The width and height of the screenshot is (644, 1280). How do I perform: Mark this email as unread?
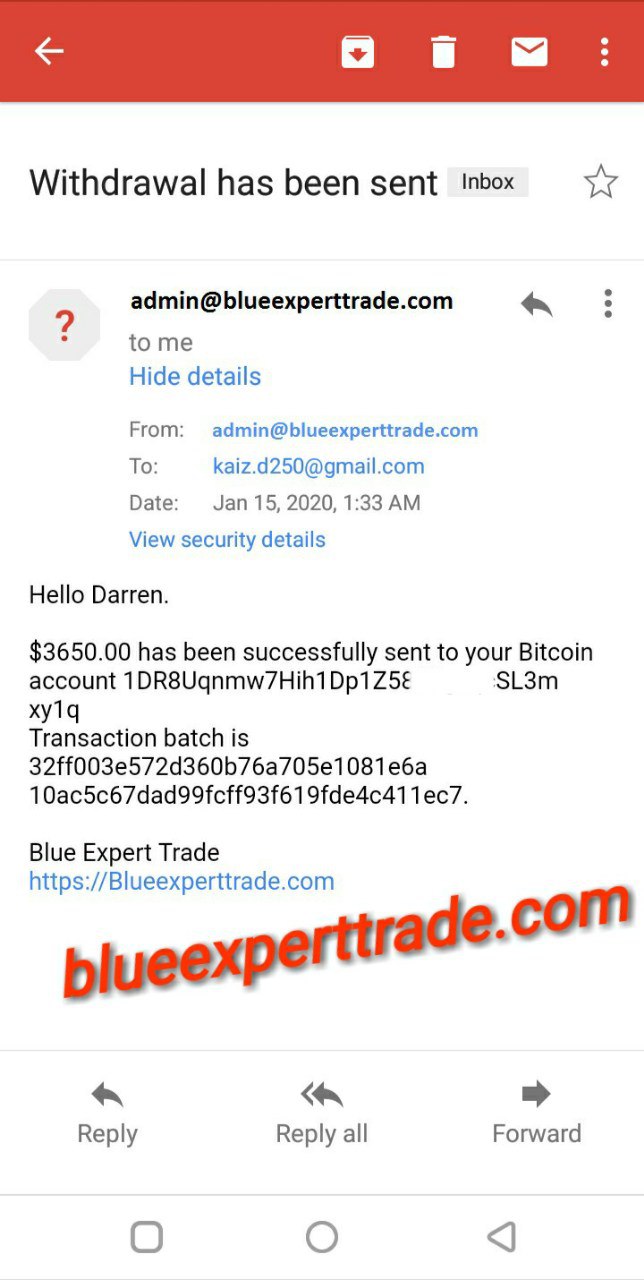coord(529,51)
